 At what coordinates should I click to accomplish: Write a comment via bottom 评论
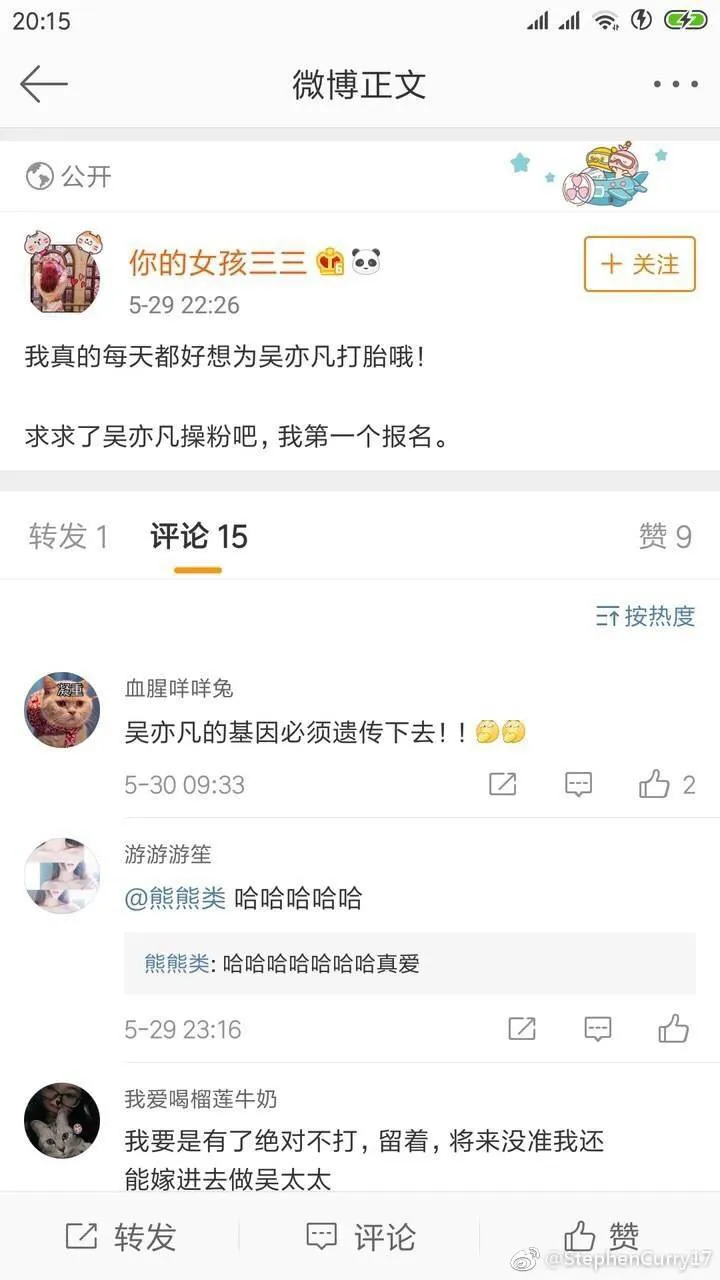click(x=360, y=1237)
